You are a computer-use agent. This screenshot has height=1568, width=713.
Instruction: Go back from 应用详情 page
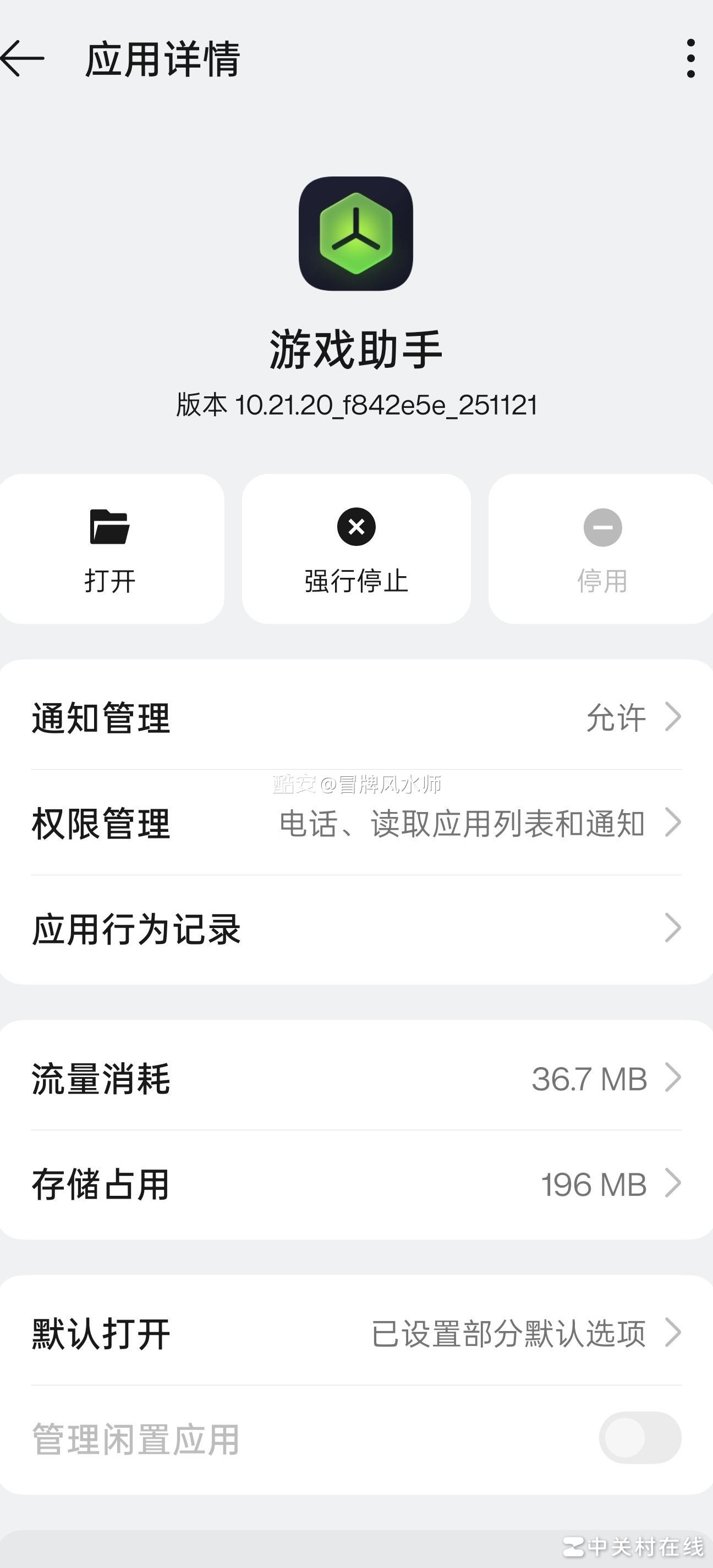[x=23, y=58]
